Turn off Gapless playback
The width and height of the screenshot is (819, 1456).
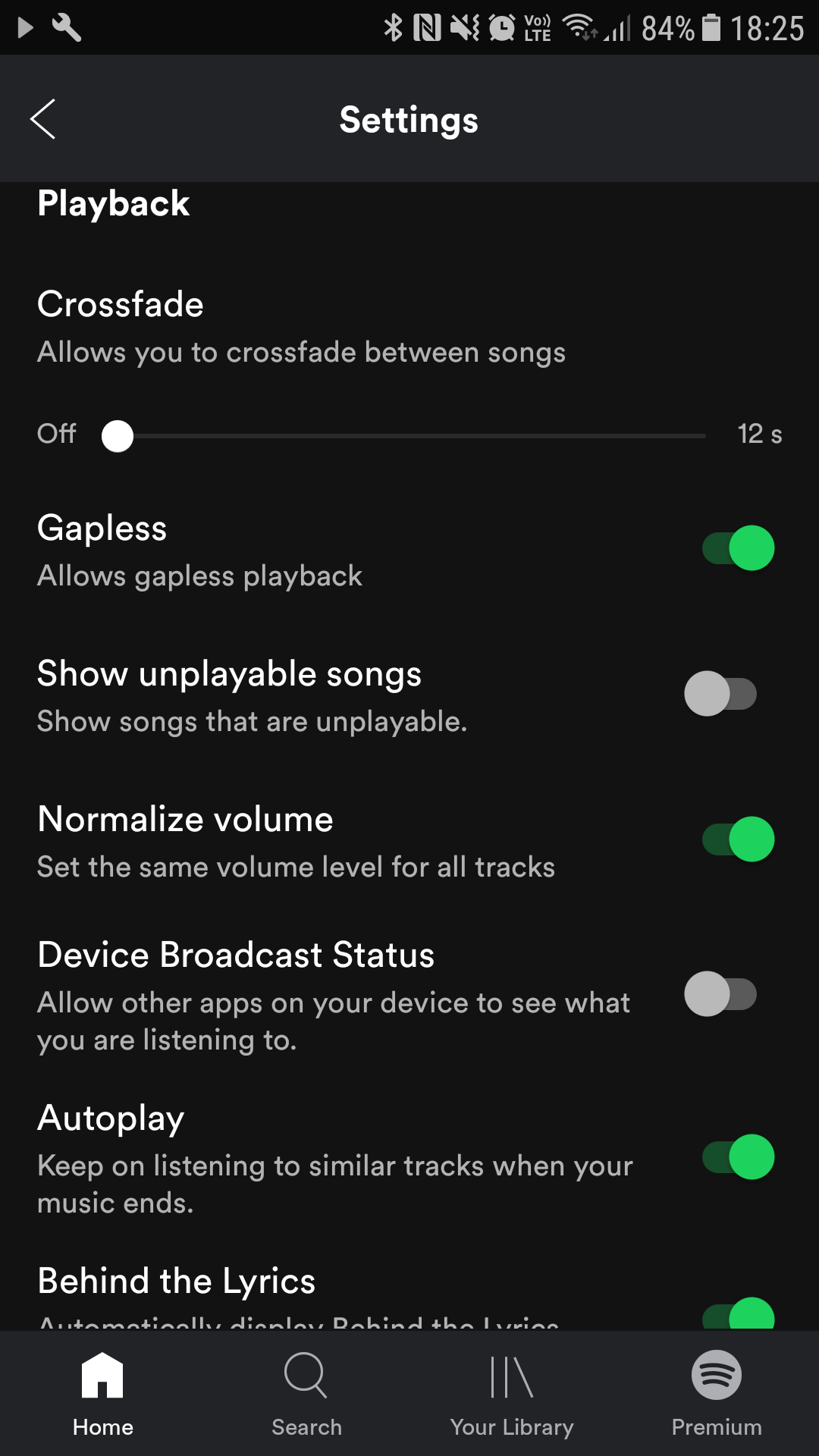(x=738, y=548)
